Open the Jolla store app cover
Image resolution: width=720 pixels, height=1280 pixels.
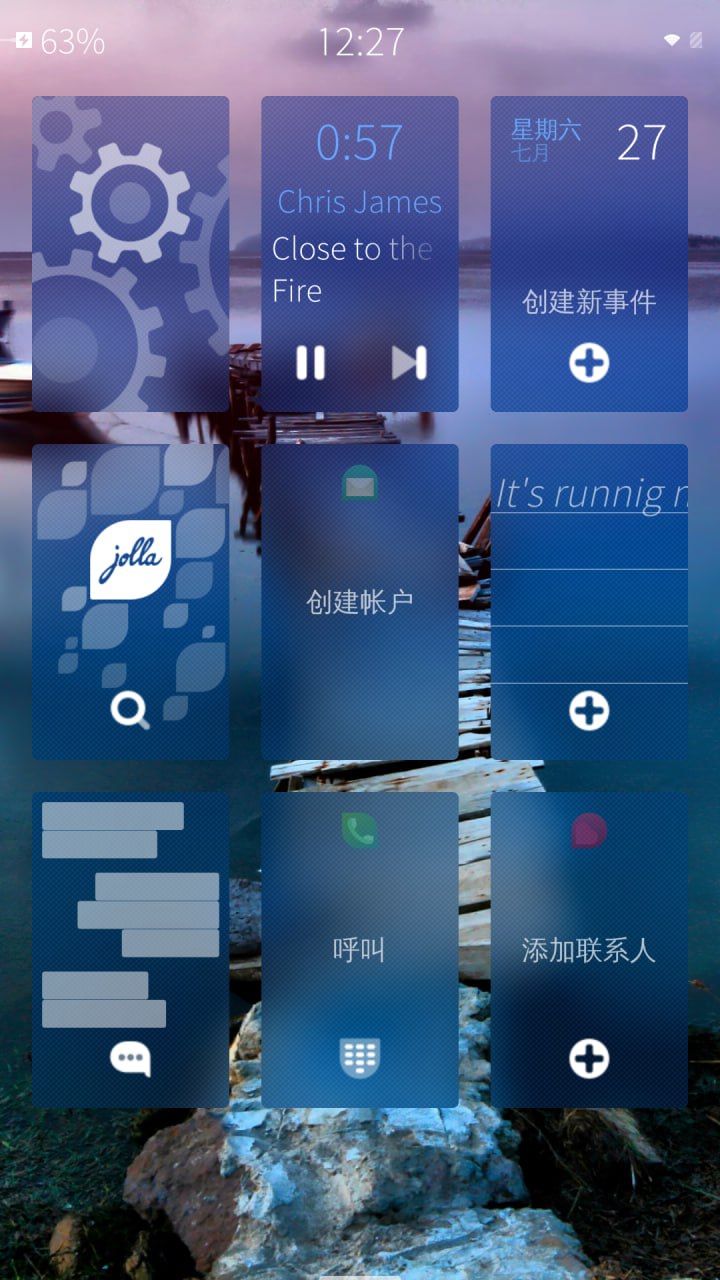[x=130, y=602]
